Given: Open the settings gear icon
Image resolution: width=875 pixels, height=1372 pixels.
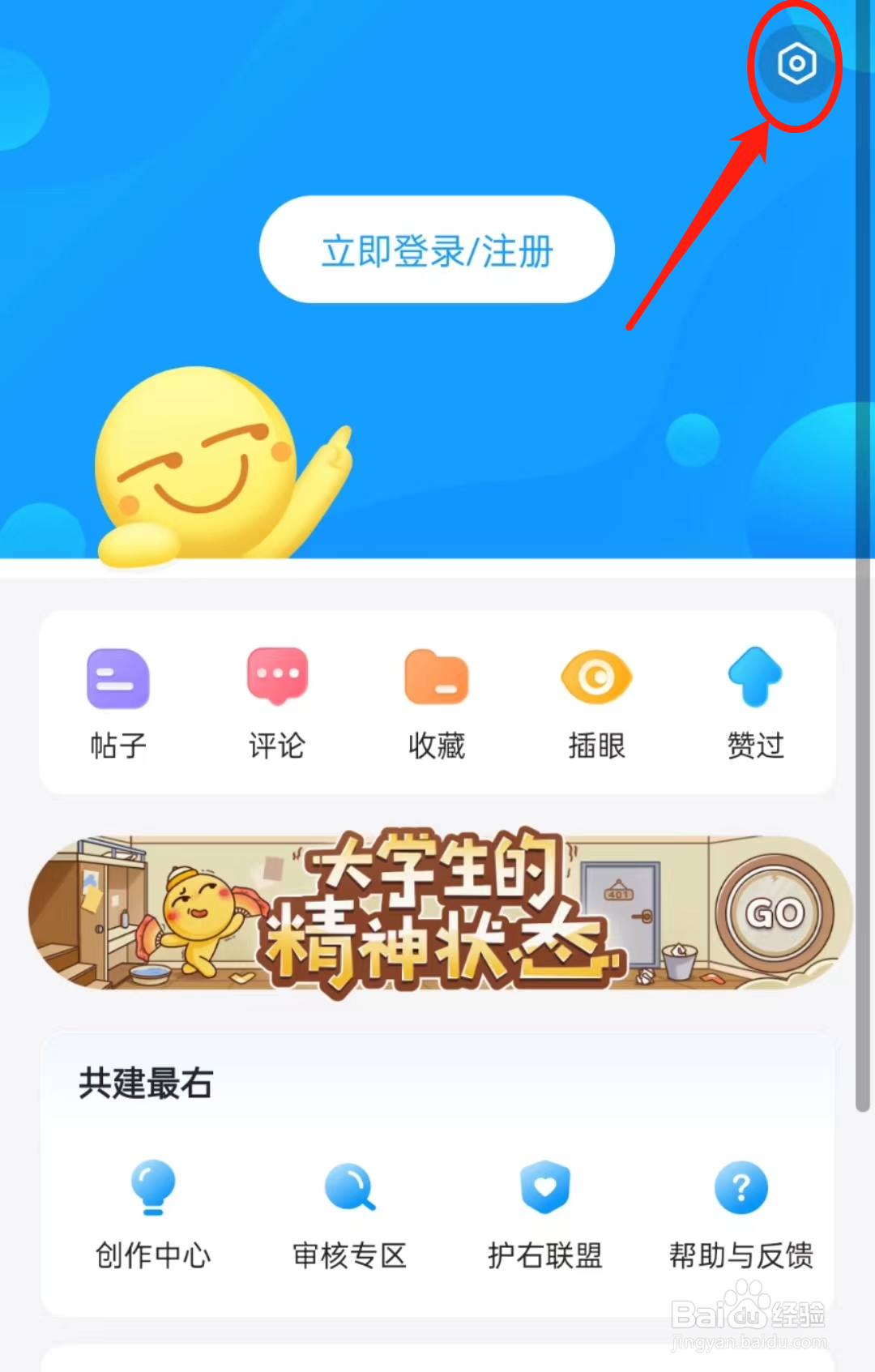Looking at the screenshot, I should [x=796, y=63].
